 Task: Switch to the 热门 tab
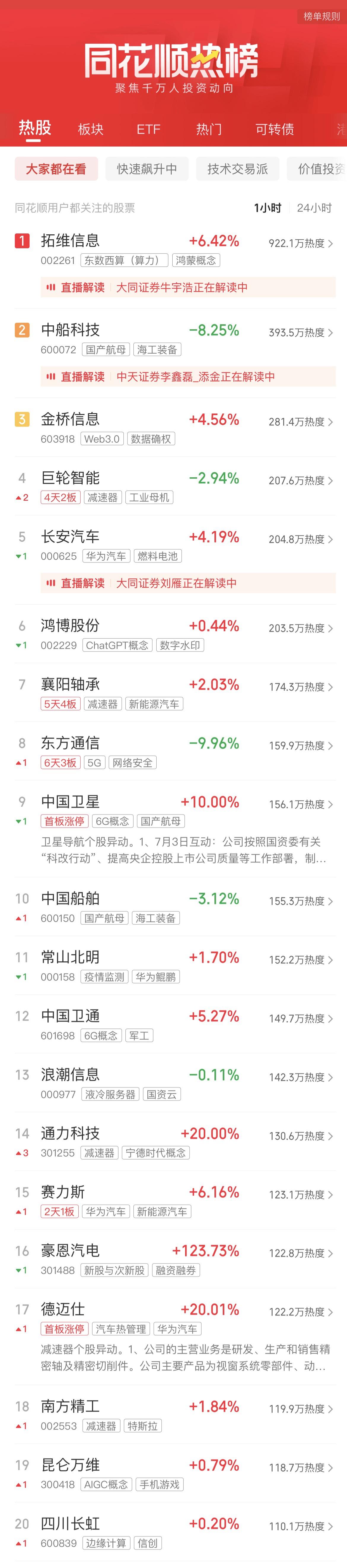(209, 129)
